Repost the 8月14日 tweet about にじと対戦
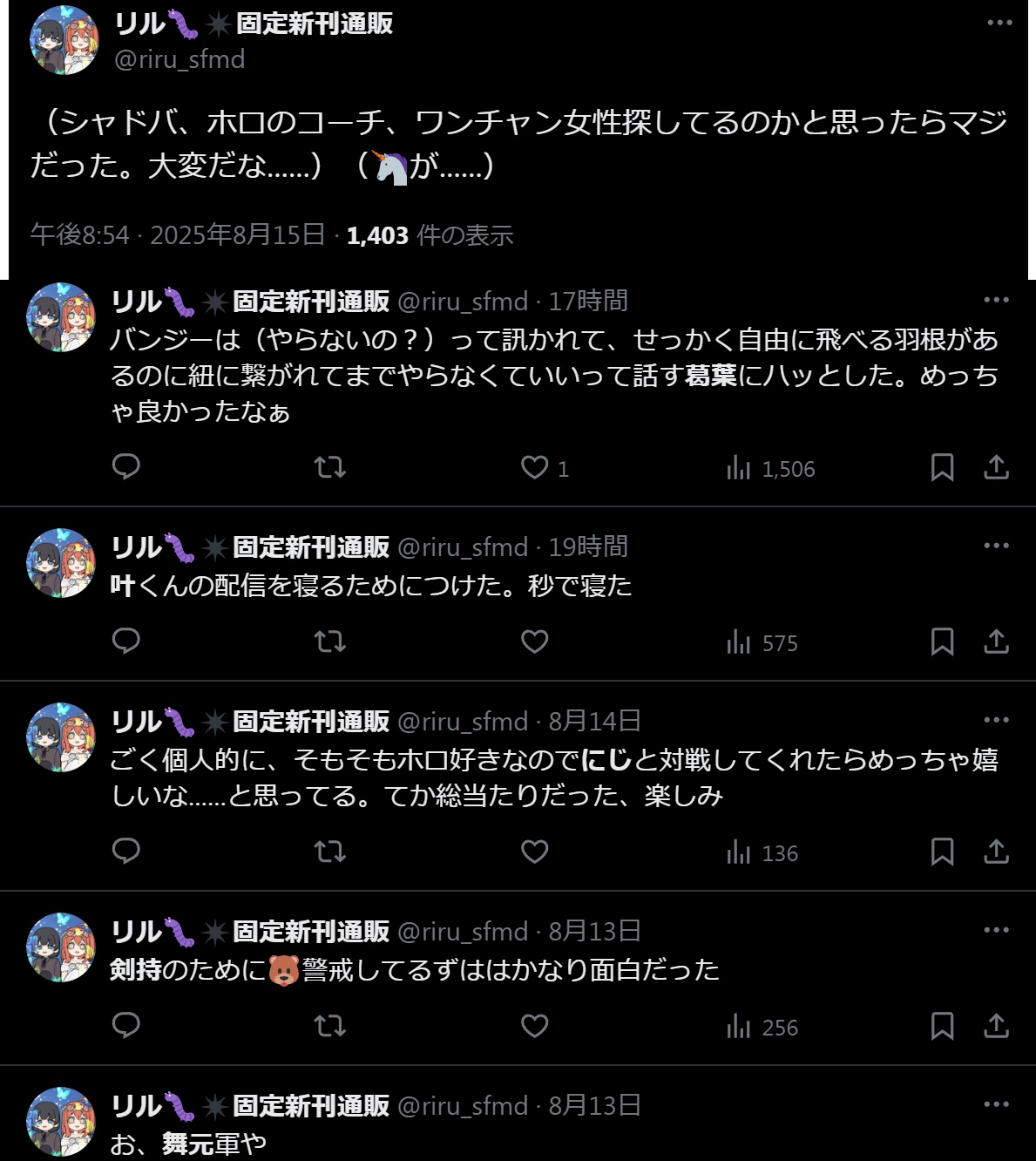The image size is (1036, 1161). coord(330,852)
